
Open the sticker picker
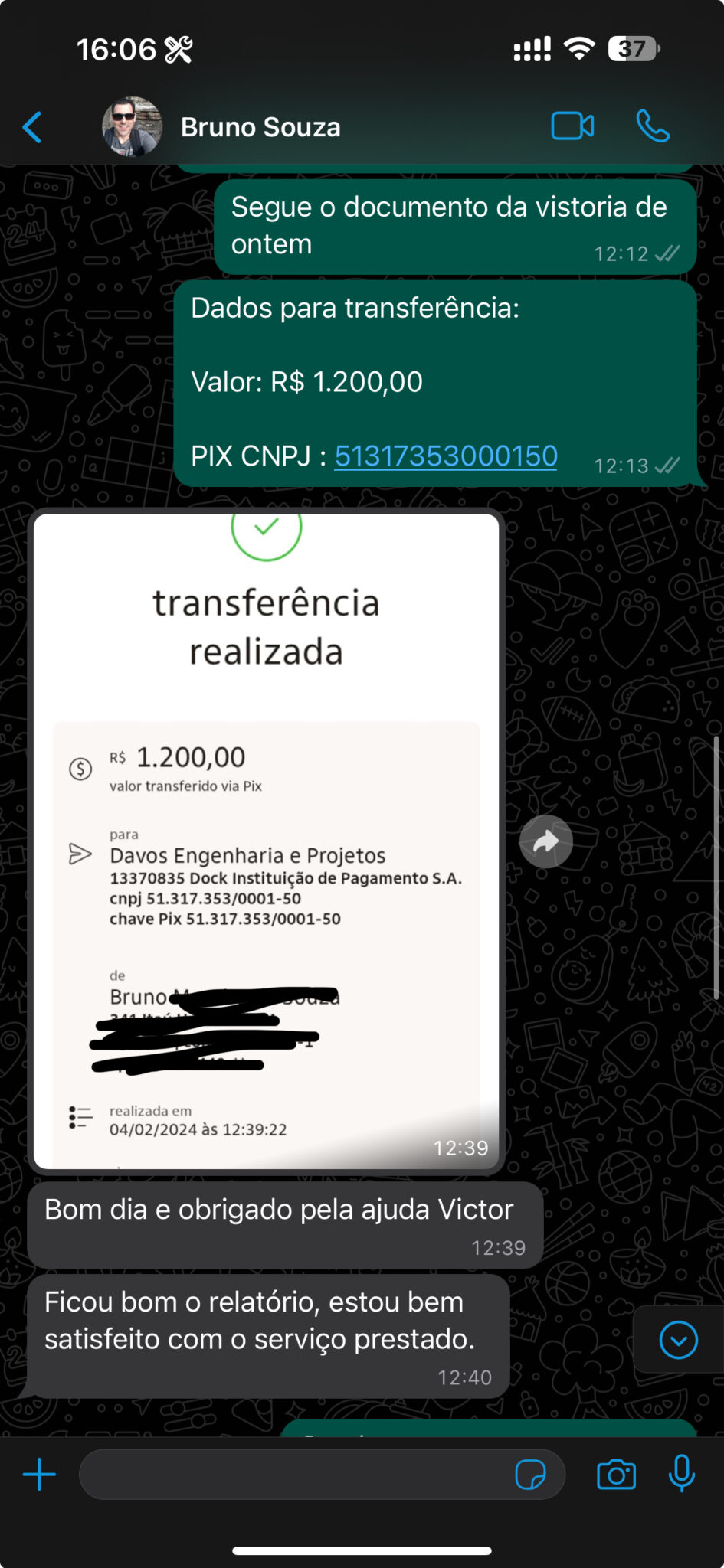(530, 1474)
